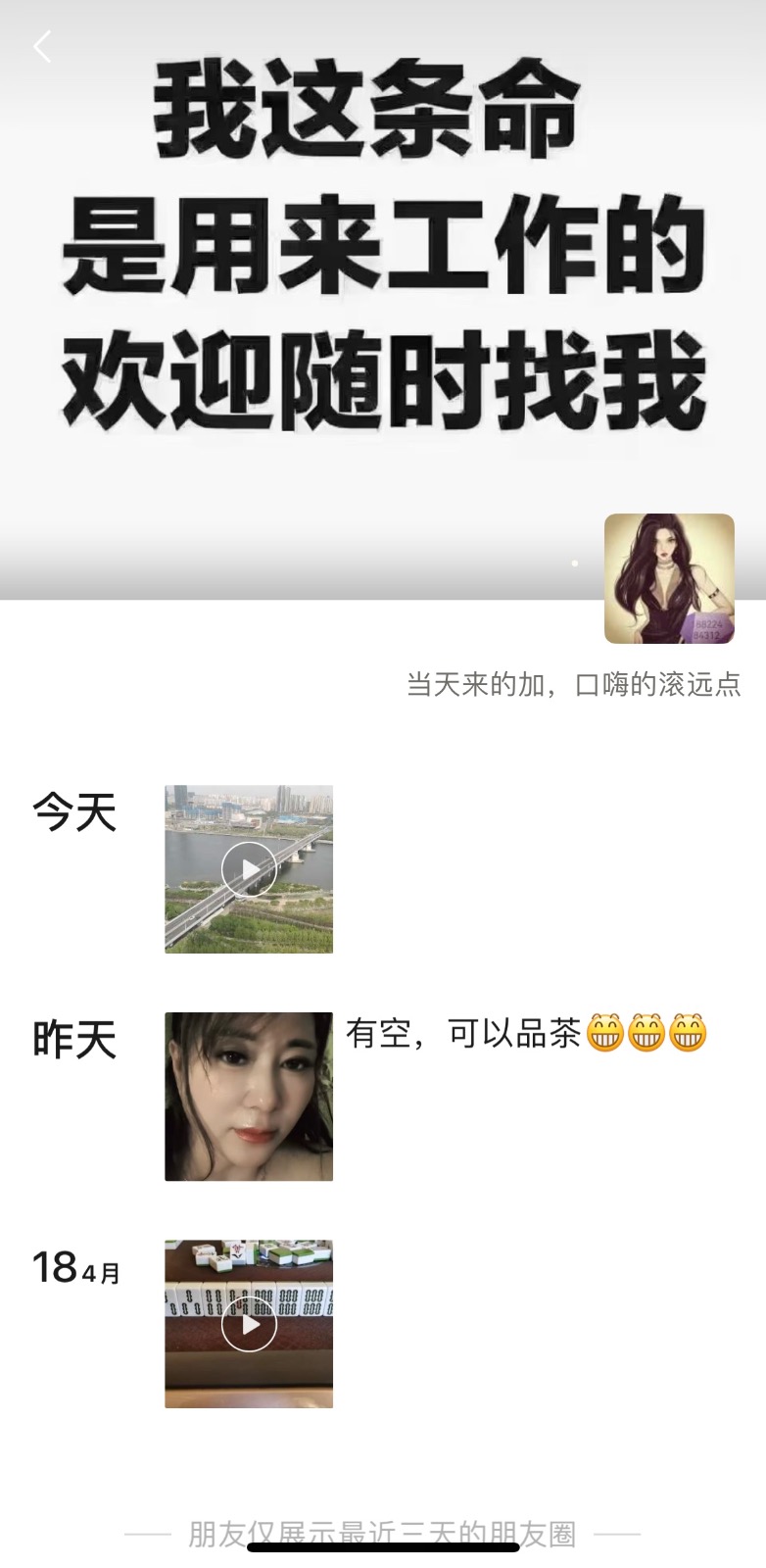Play the April 18 mahjong video

click(249, 1324)
